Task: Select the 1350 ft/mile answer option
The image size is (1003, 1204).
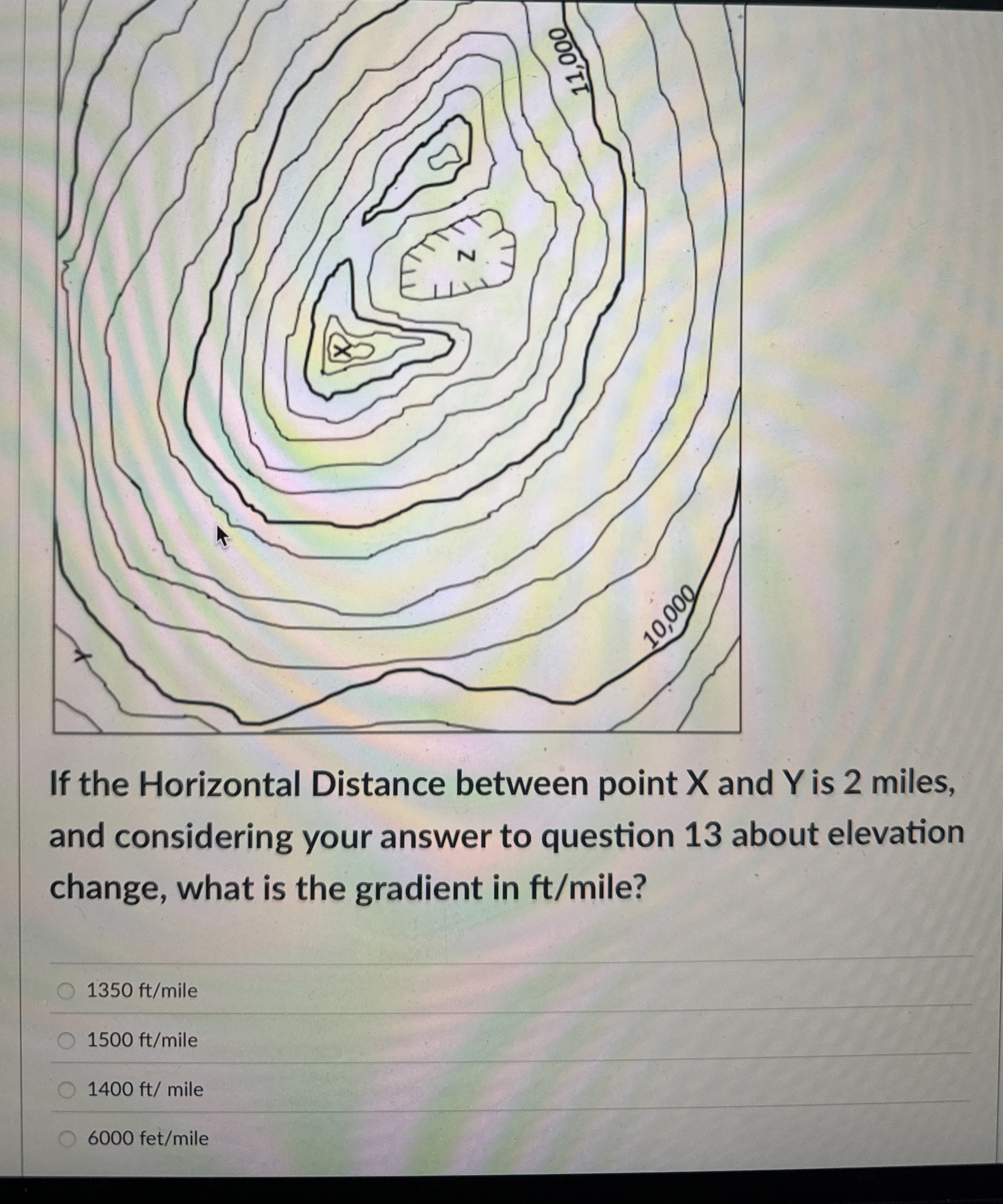Action: click(66, 991)
